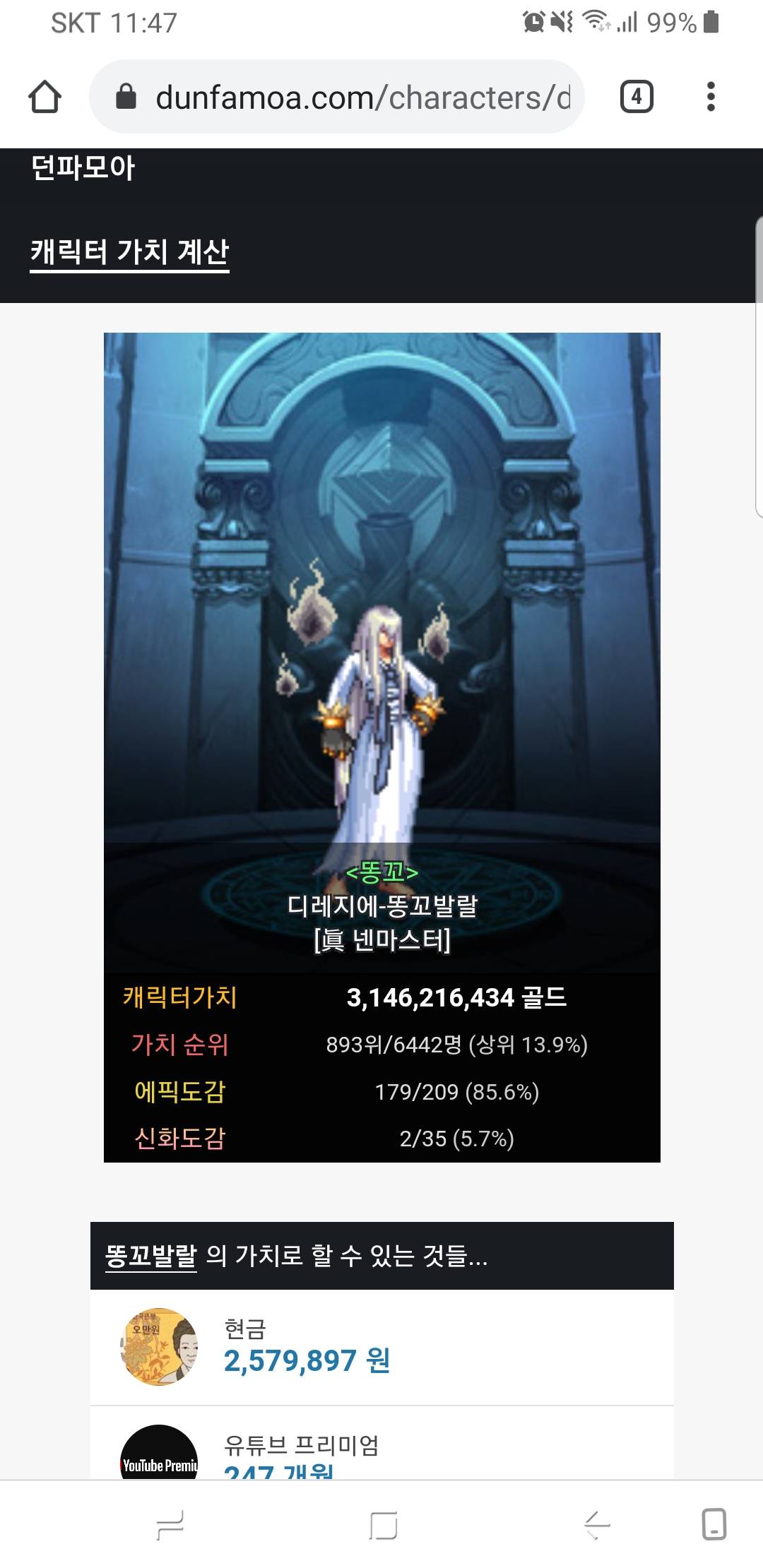Open Chrome's overflow menu

pyautogui.click(x=711, y=97)
